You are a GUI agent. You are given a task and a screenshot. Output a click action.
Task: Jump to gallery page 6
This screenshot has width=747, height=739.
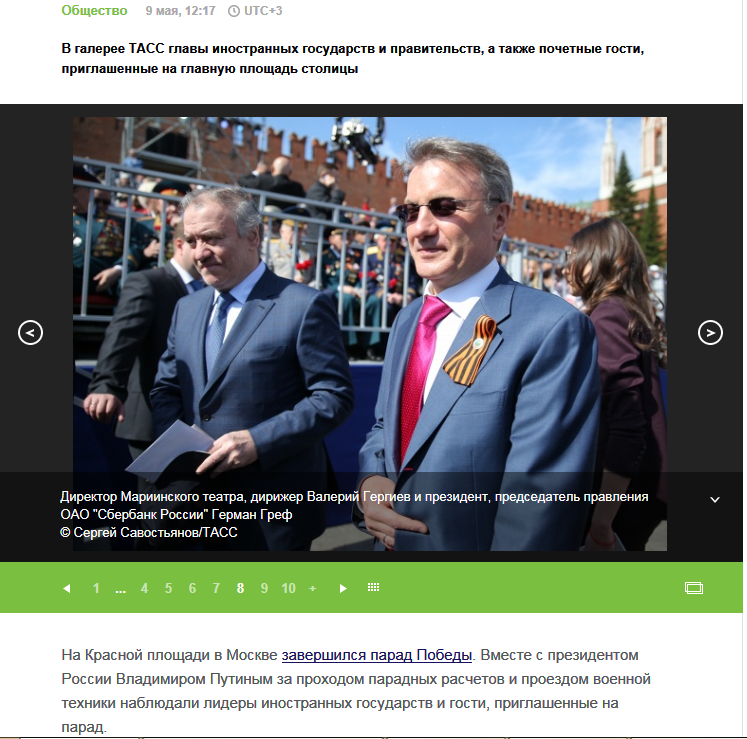click(x=192, y=589)
